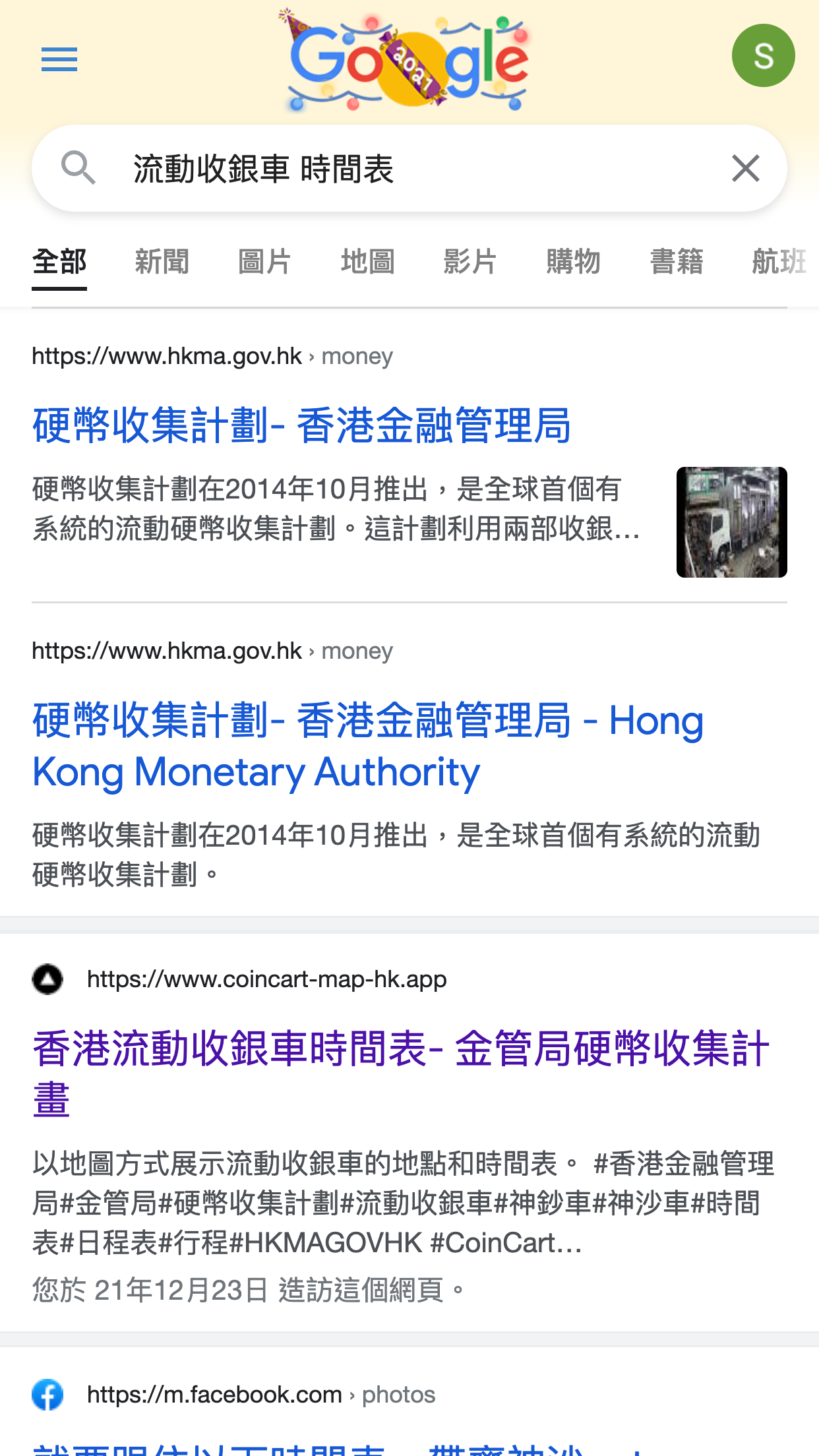819x1456 pixels.
Task: Select the 全部 tab
Action: point(59,262)
